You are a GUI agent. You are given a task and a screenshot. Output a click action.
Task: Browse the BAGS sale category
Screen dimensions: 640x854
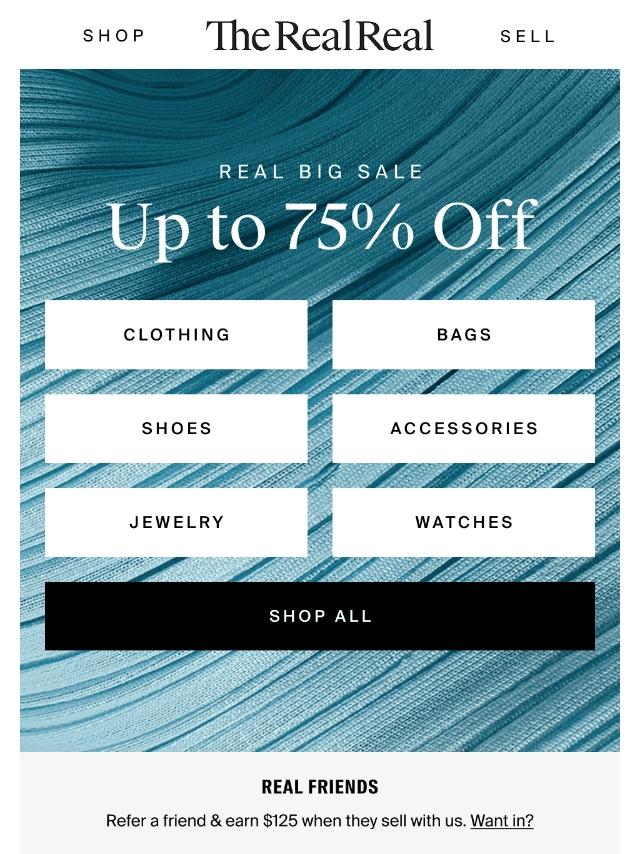(464, 335)
